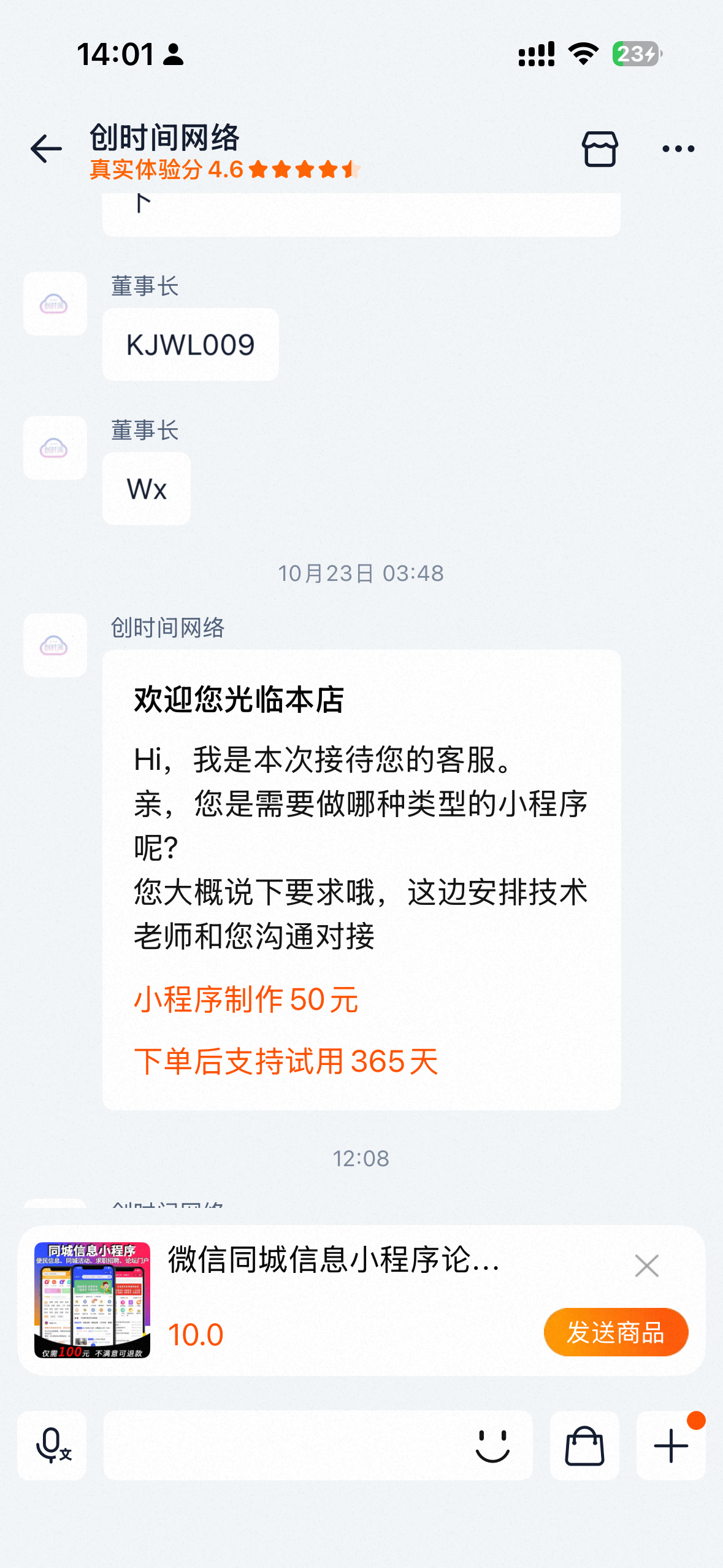Open the shop storefront icon
The height and width of the screenshot is (1568, 723).
[599, 149]
